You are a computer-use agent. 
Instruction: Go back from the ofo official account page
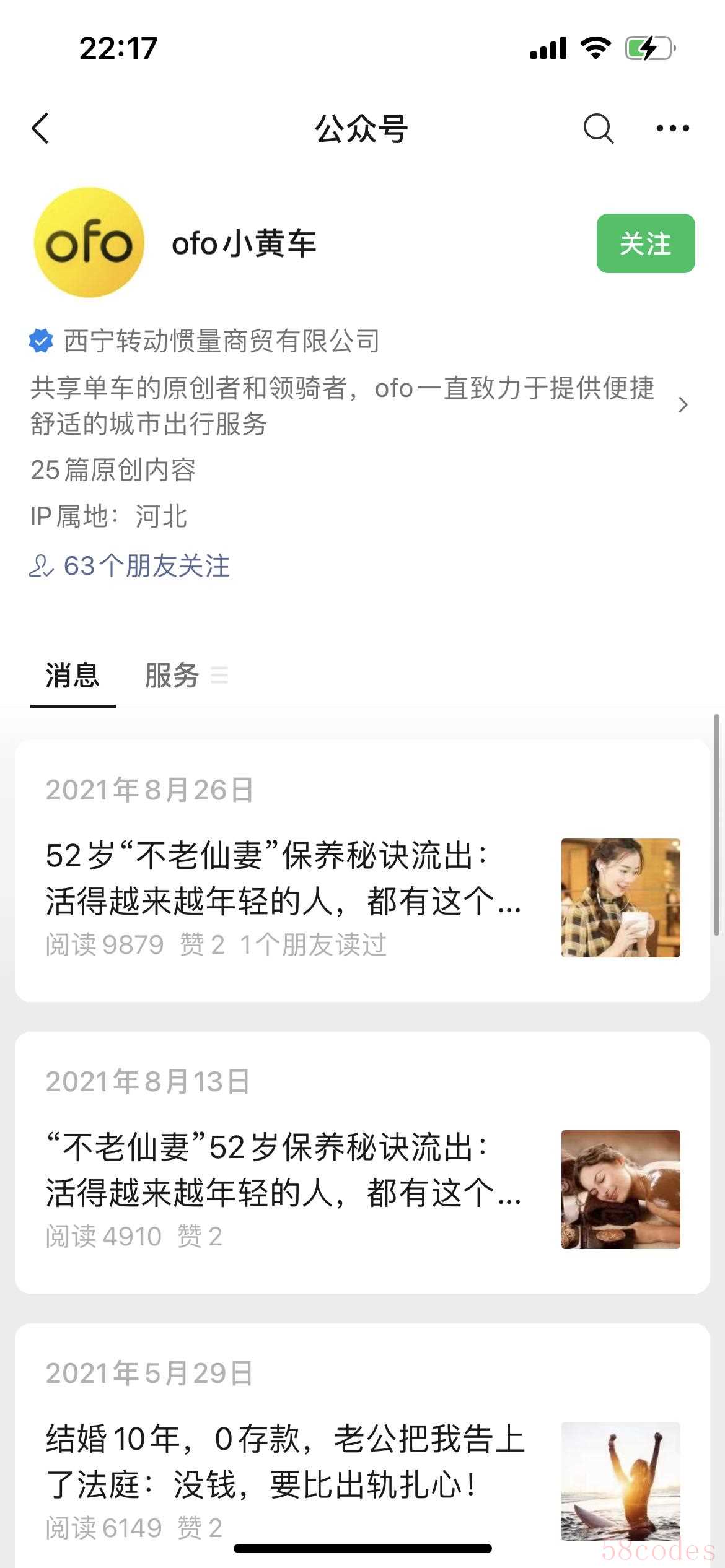(x=41, y=129)
